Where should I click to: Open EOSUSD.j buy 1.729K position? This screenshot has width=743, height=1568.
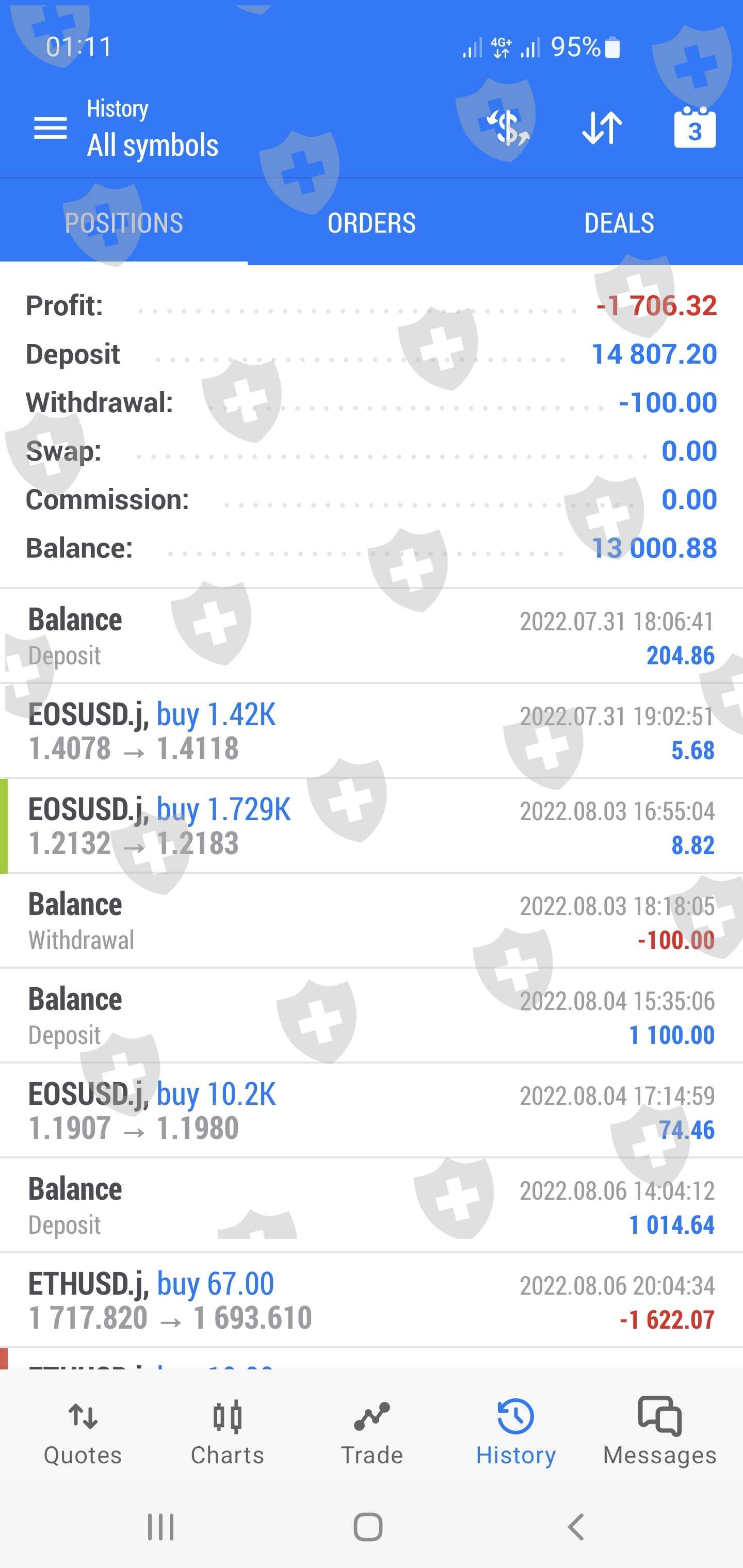(372, 826)
